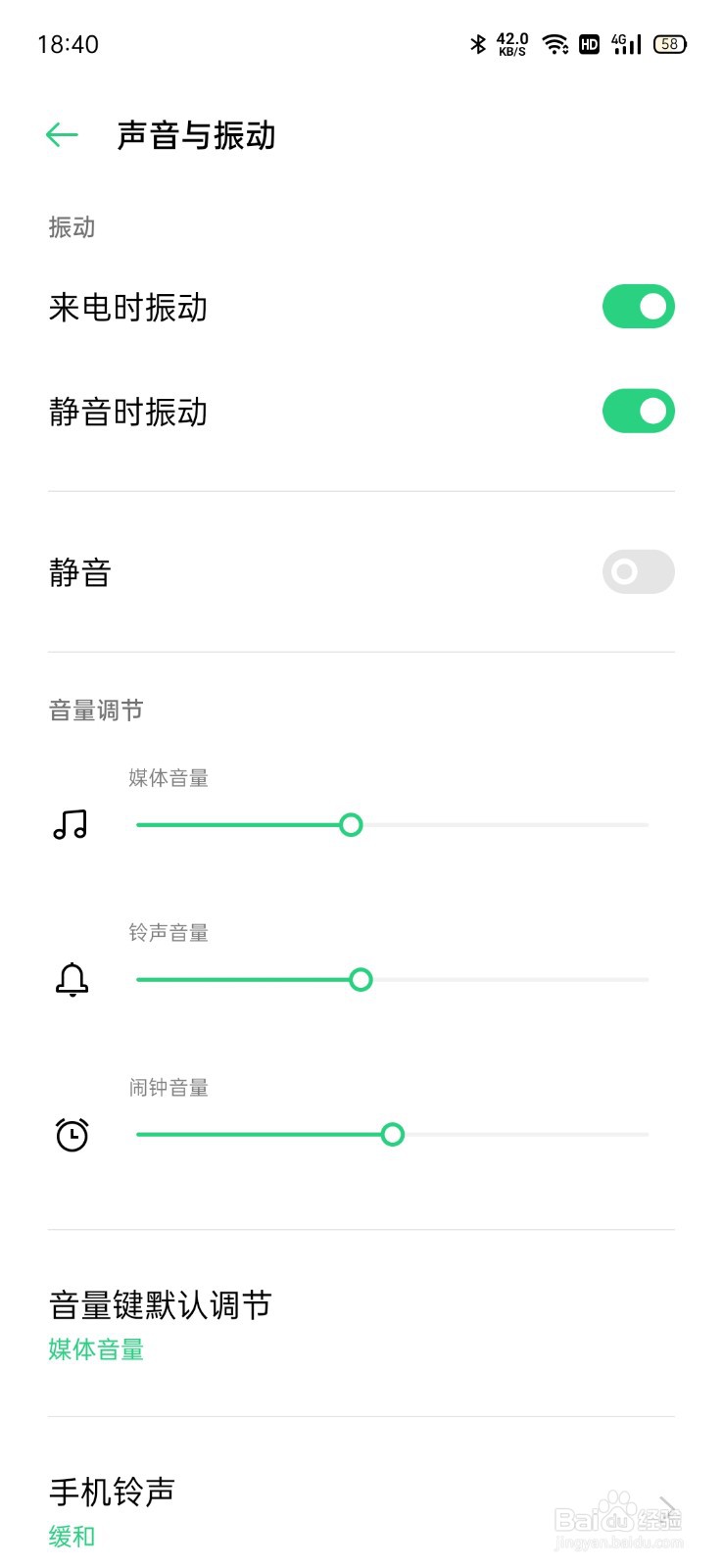Image resolution: width=723 pixels, height=1568 pixels.
Task: Tap the 声音与振动 title text
Action: point(194,137)
